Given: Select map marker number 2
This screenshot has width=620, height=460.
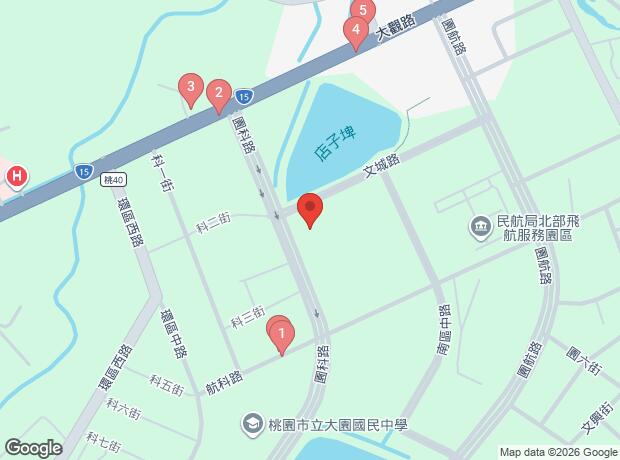Looking at the screenshot, I should 219,96.
